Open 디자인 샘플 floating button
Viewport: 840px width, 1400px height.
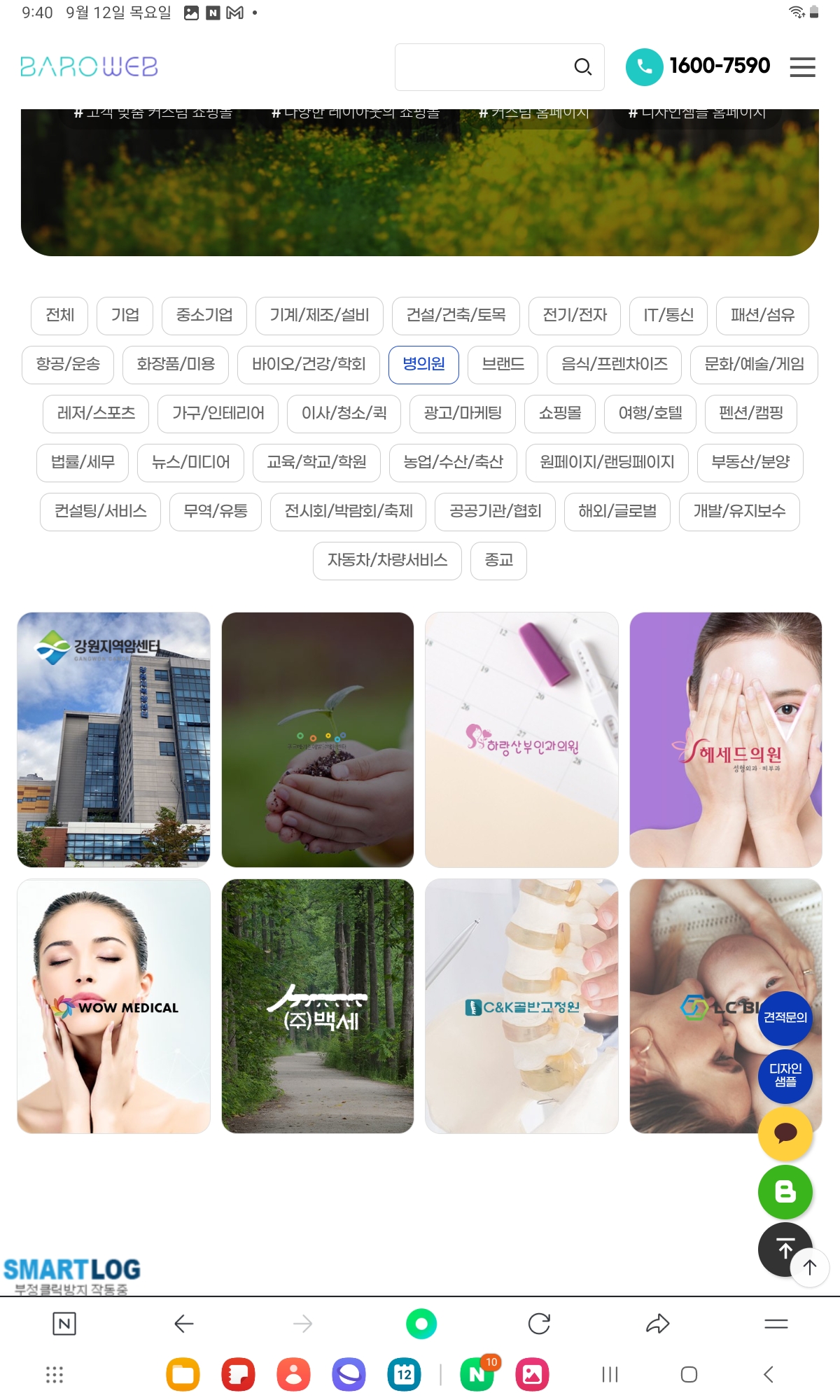pos(785,1076)
